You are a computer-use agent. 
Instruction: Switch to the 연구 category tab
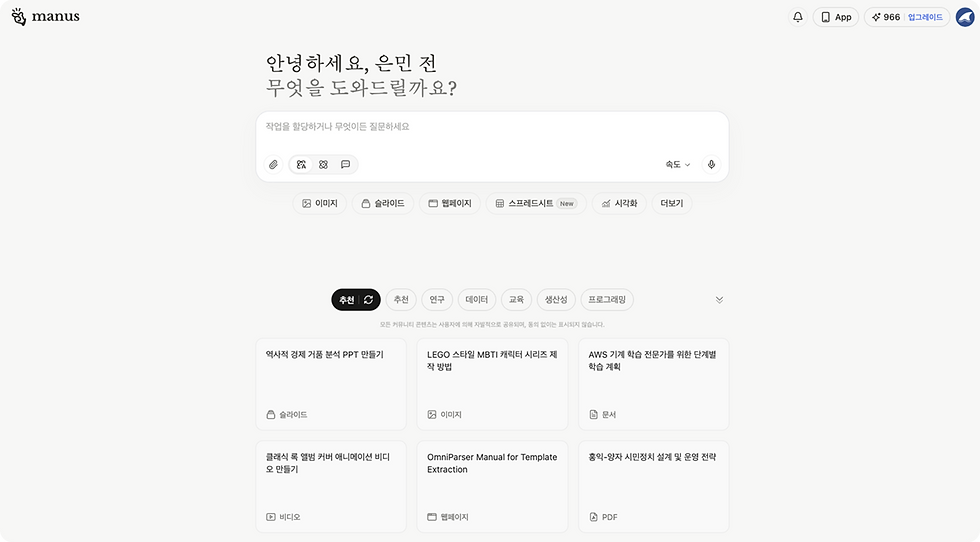point(437,299)
